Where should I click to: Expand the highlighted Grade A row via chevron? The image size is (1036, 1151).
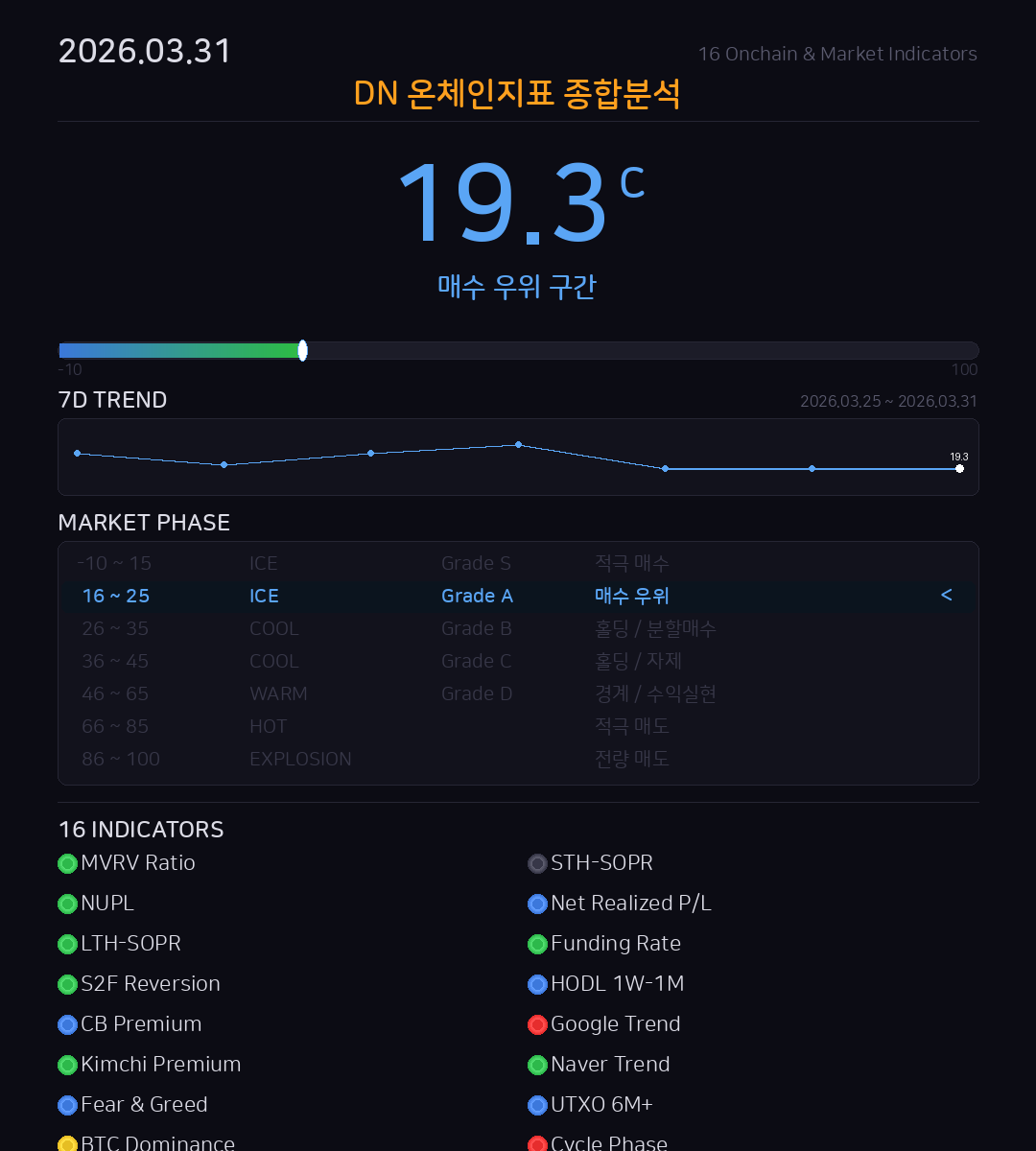click(x=946, y=595)
